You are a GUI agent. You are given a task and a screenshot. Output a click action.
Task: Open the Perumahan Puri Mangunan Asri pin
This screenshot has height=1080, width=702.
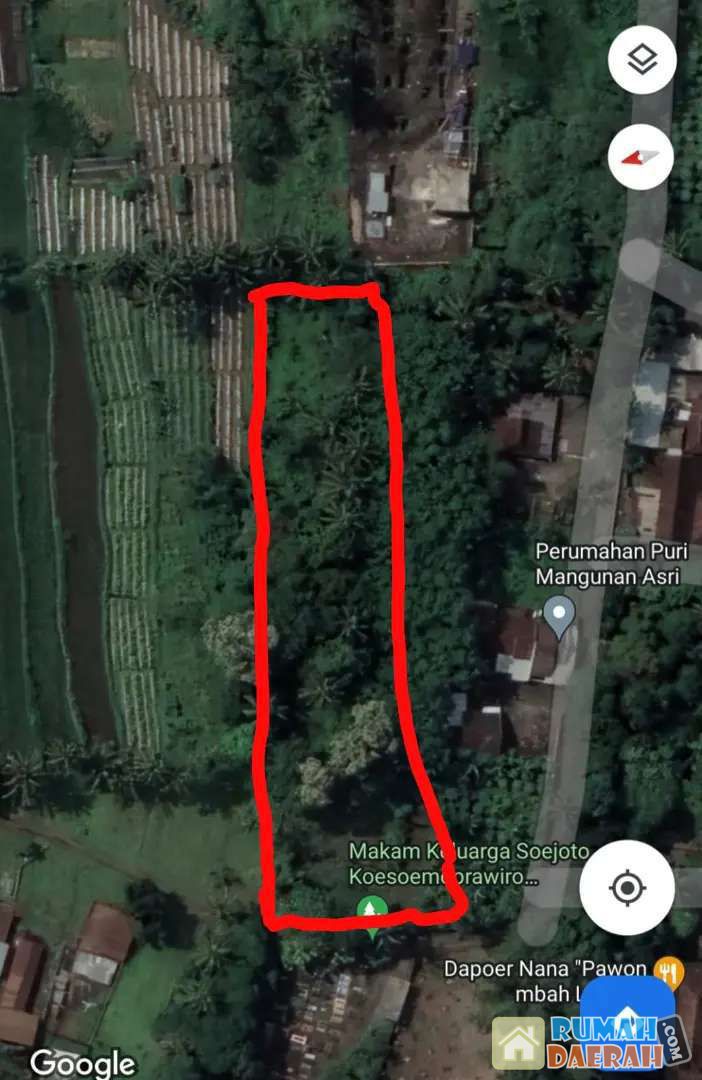[560, 612]
